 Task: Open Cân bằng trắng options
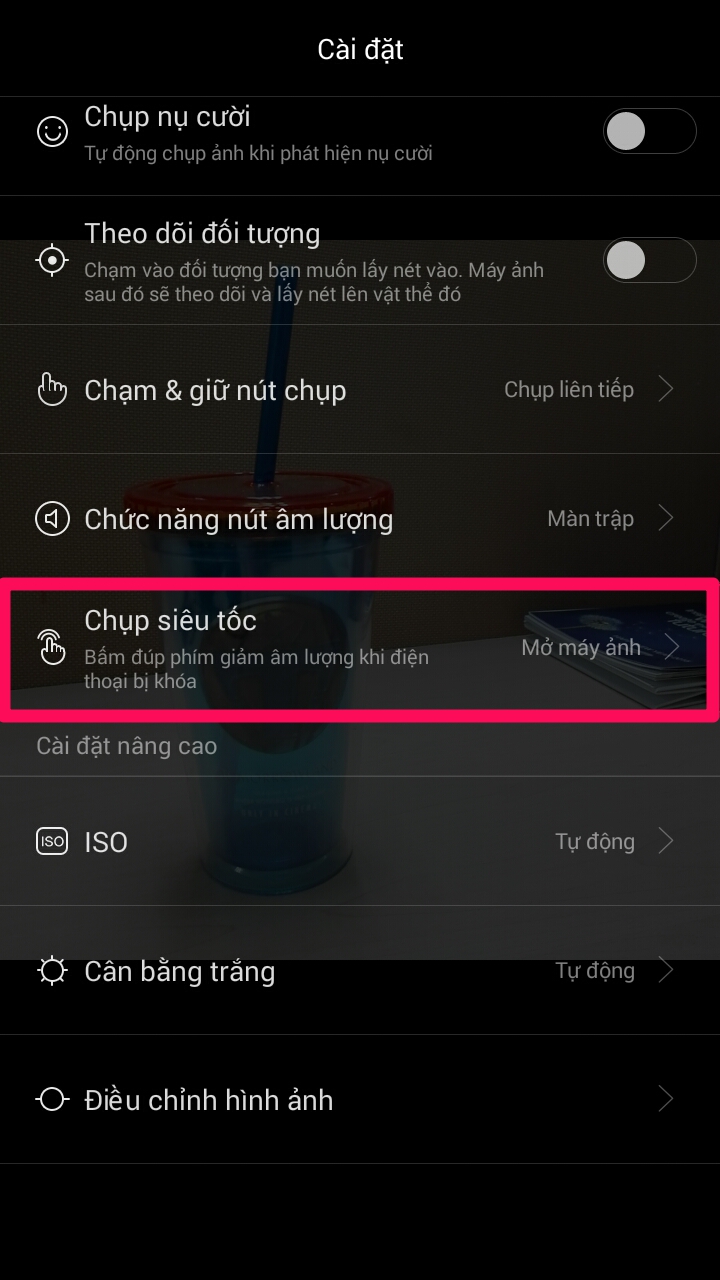click(x=360, y=970)
